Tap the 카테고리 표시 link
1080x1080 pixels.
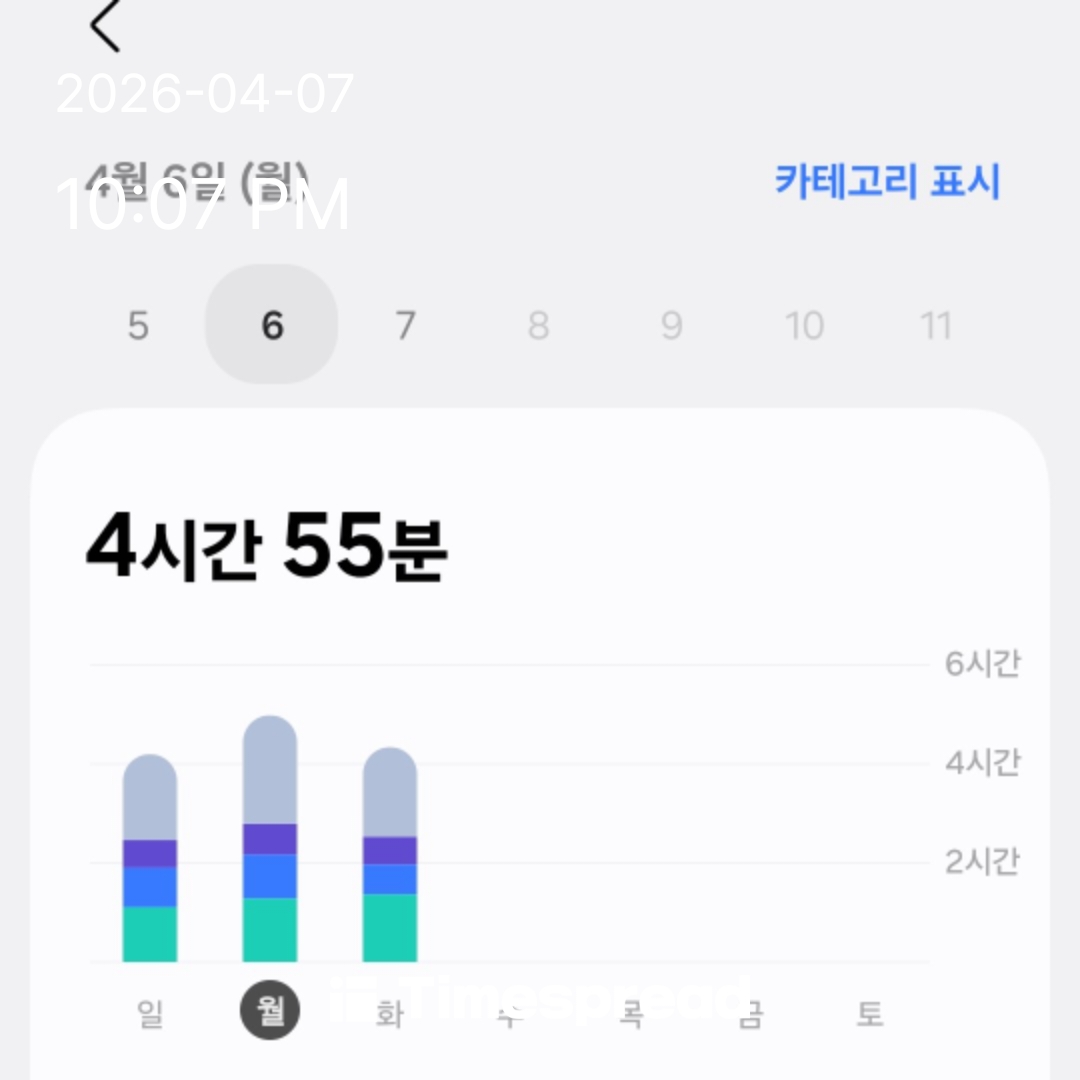pyautogui.click(x=887, y=182)
